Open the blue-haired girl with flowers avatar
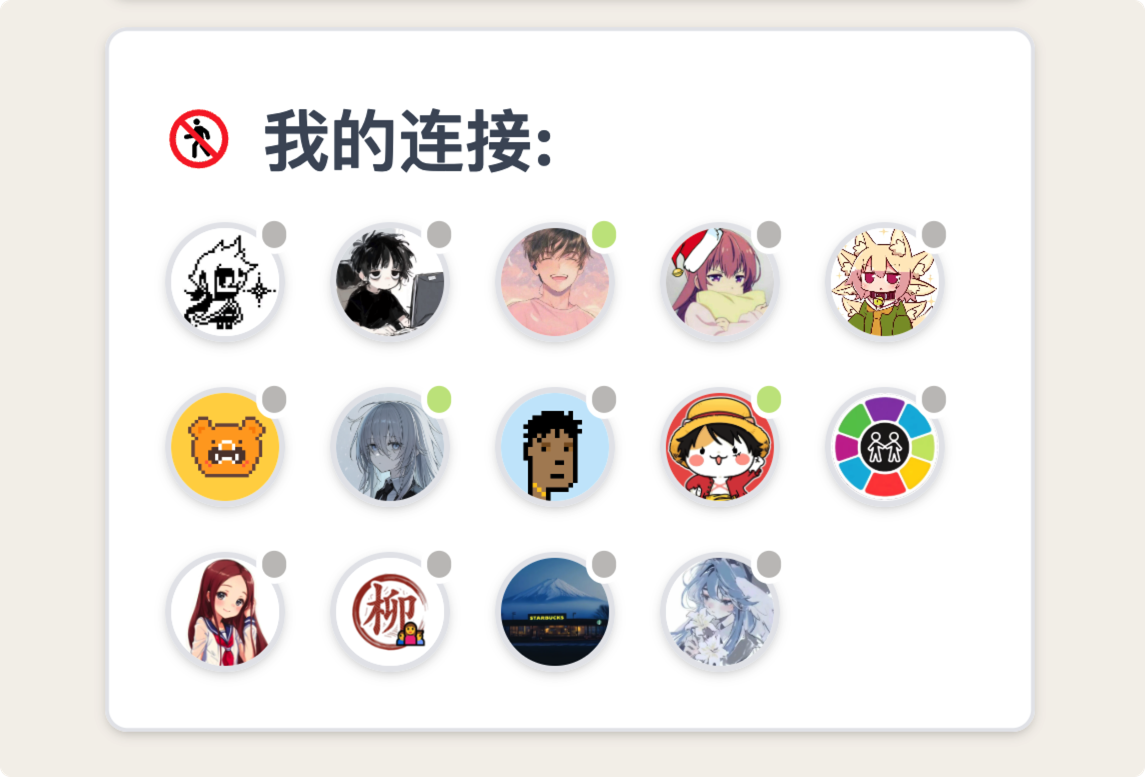The width and height of the screenshot is (1145, 777). click(721, 611)
